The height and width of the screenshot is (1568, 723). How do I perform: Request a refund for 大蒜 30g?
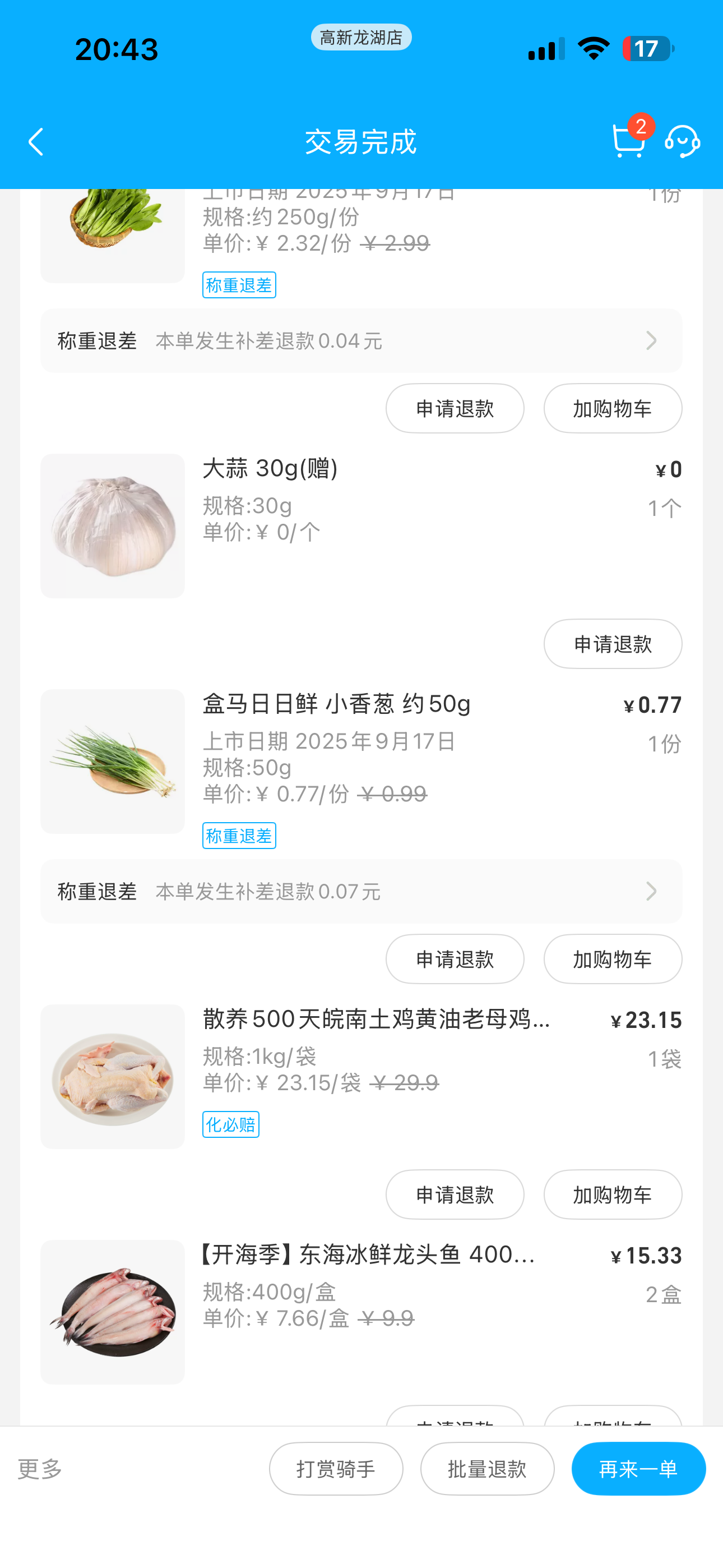click(612, 644)
